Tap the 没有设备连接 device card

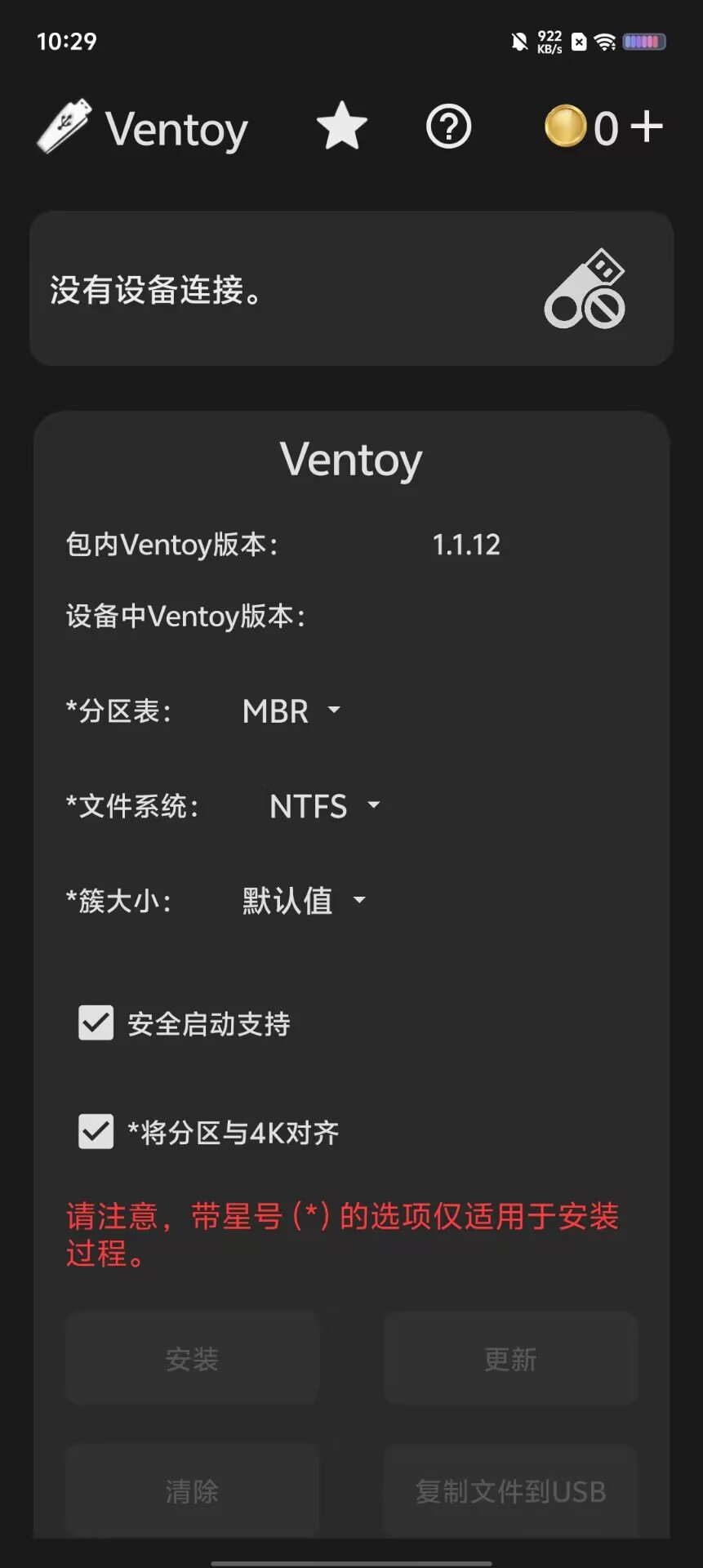[x=351, y=288]
